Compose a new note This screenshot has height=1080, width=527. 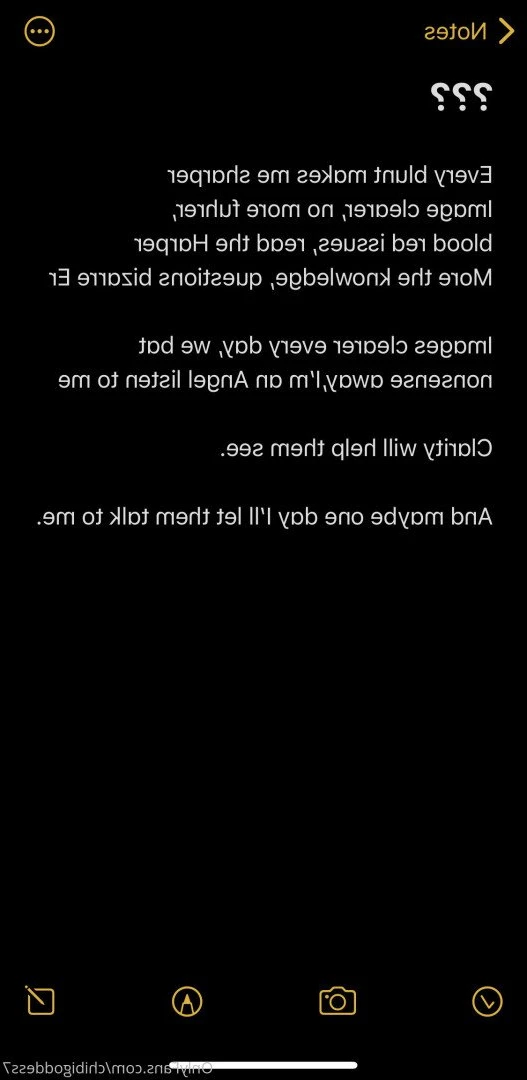[x=40, y=1000]
